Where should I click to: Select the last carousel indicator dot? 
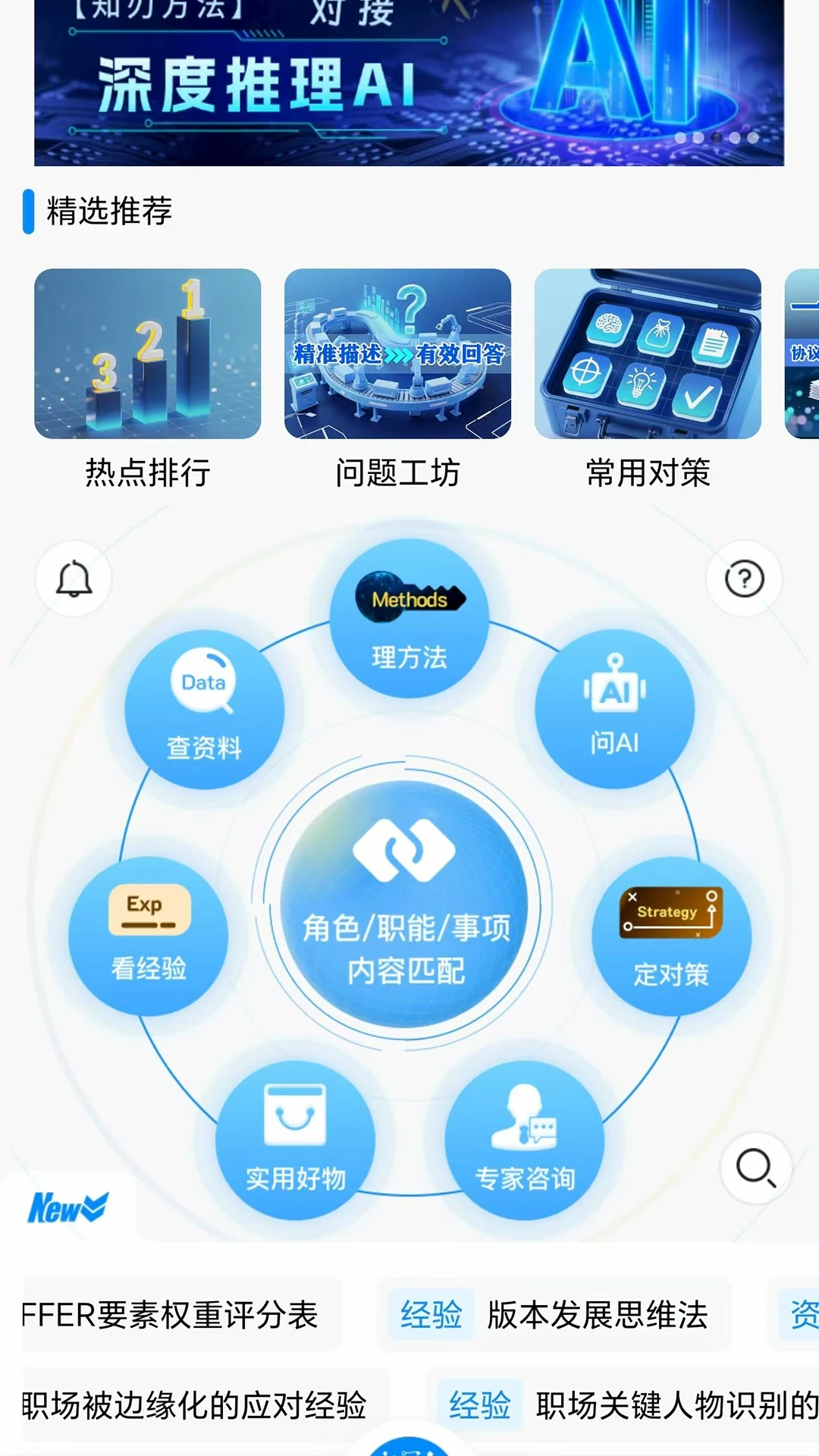click(x=752, y=136)
